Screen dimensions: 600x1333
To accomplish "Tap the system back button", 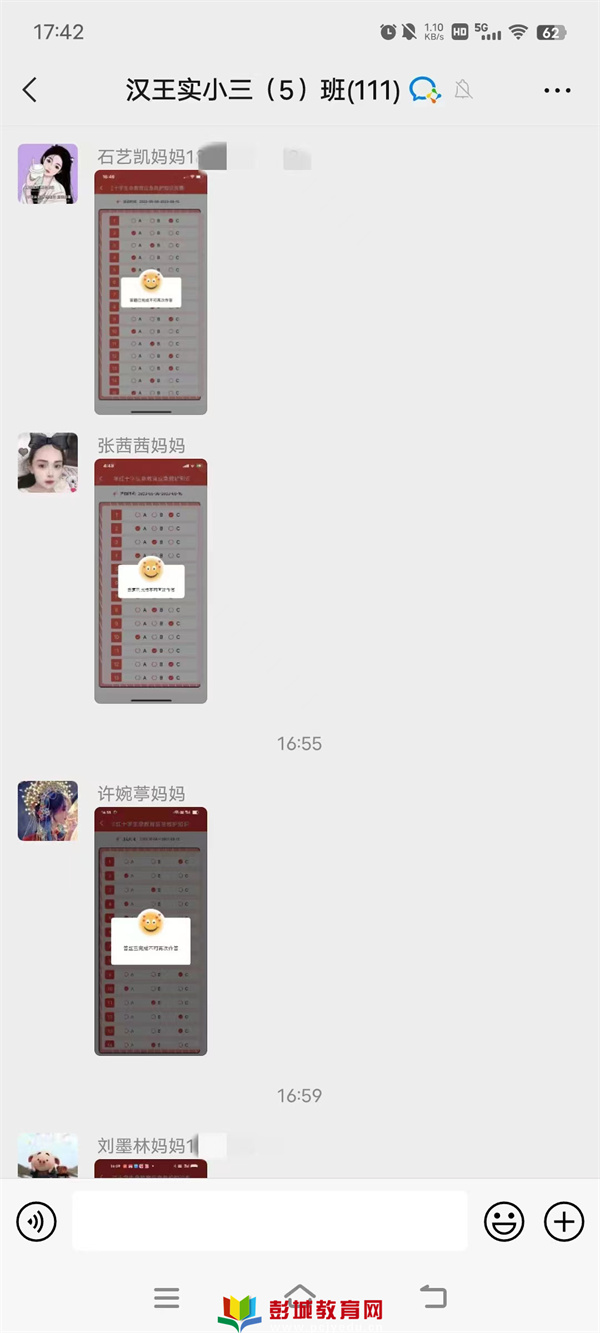I will 433,1298.
